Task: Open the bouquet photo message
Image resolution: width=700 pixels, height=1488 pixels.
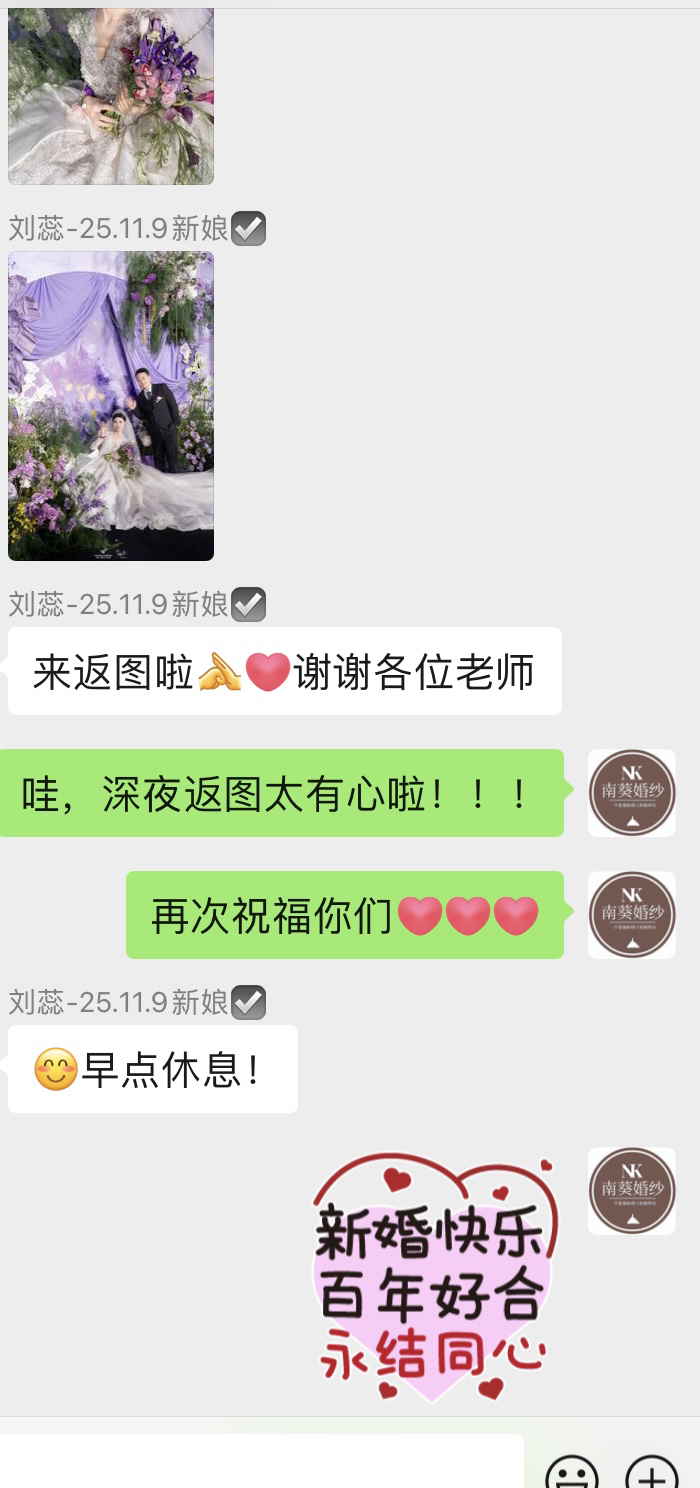Action: [x=111, y=96]
